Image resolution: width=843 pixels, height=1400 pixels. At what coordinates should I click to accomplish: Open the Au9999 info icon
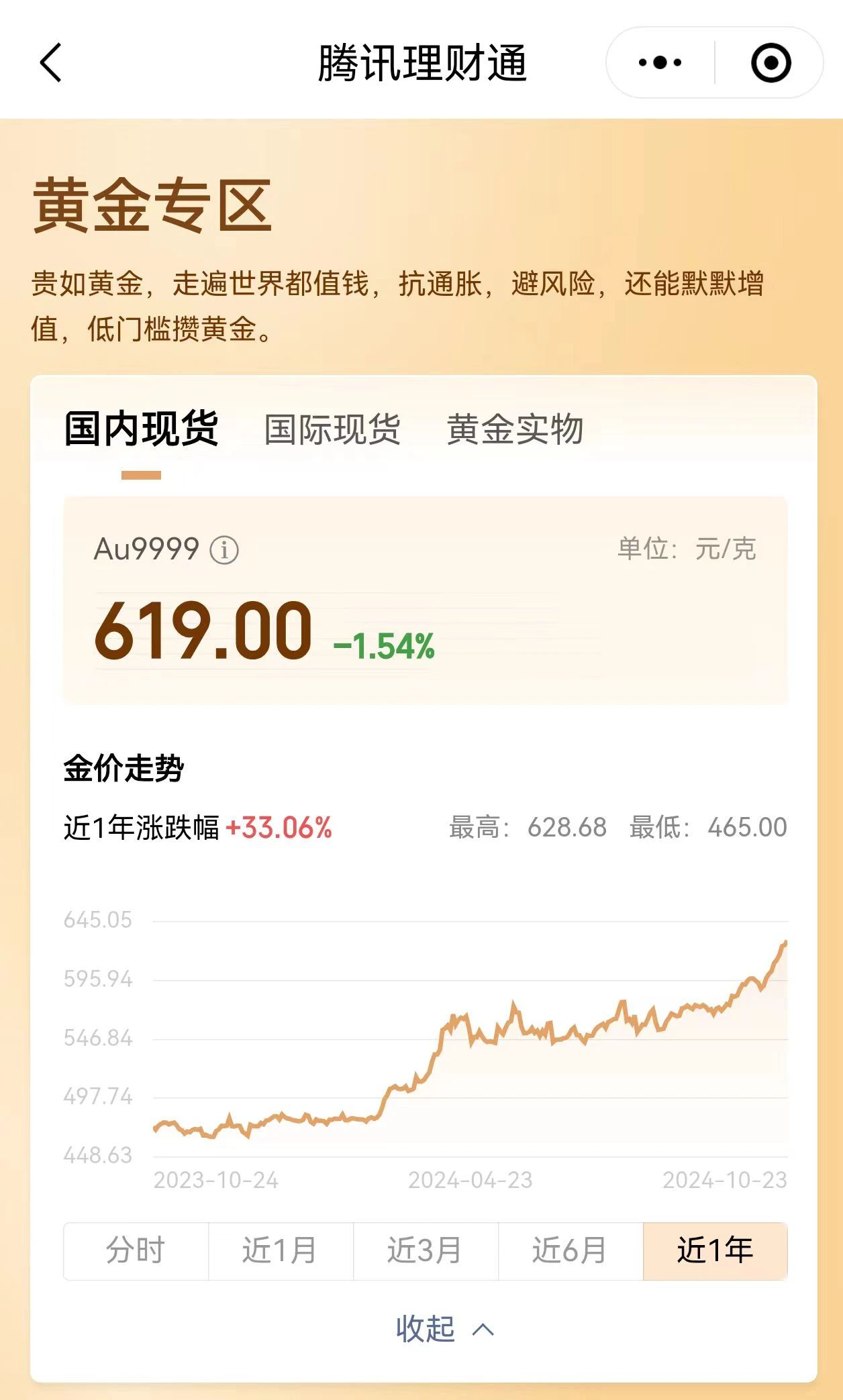[224, 550]
